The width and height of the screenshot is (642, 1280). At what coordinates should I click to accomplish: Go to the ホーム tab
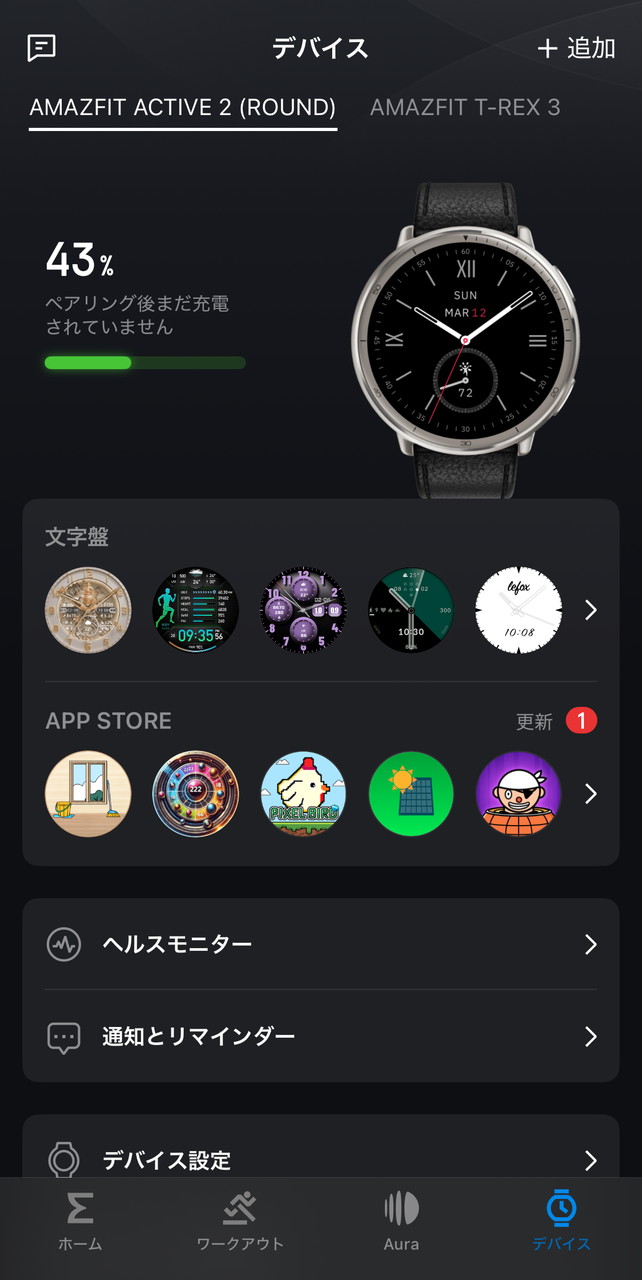tap(79, 1222)
